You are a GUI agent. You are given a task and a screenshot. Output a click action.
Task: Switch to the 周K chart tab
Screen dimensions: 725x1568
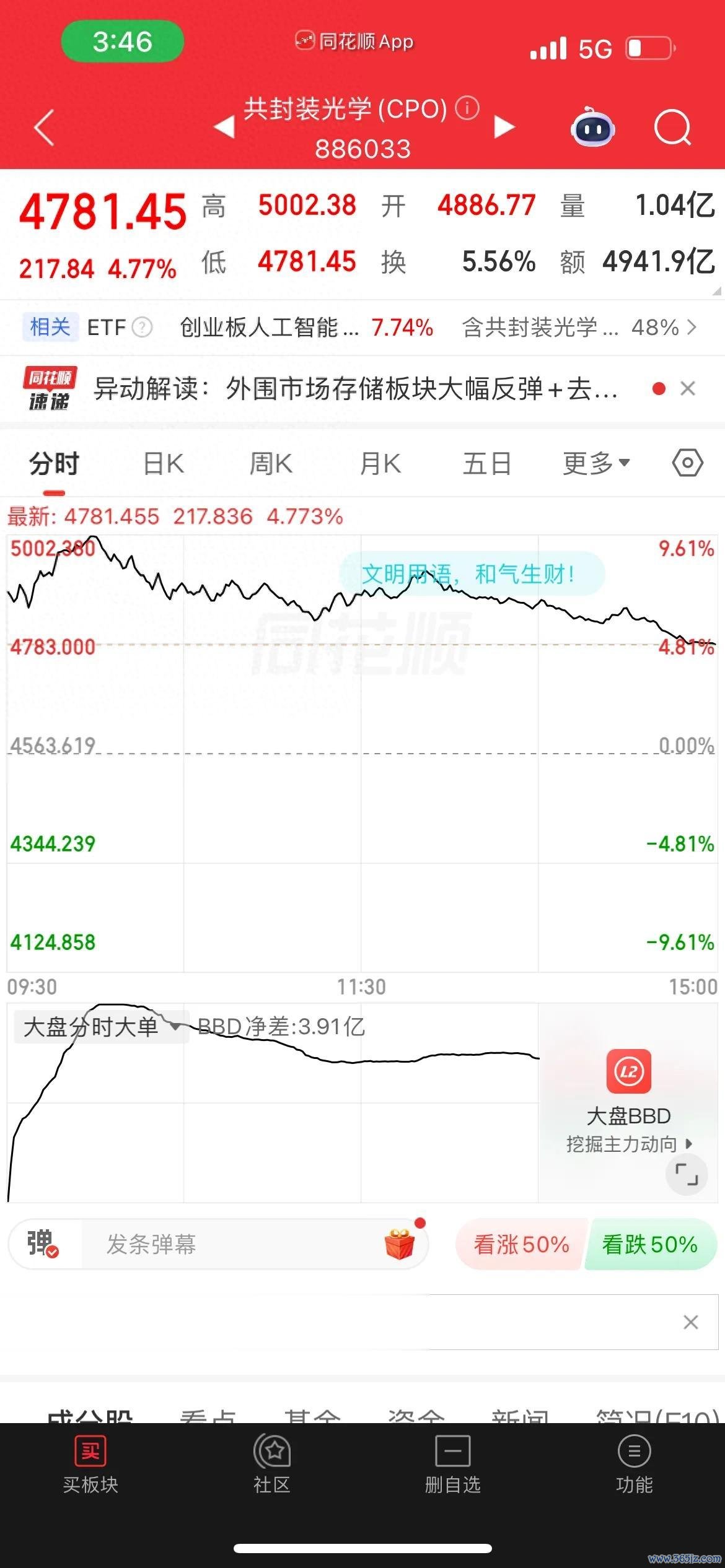(x=271, y=463)
